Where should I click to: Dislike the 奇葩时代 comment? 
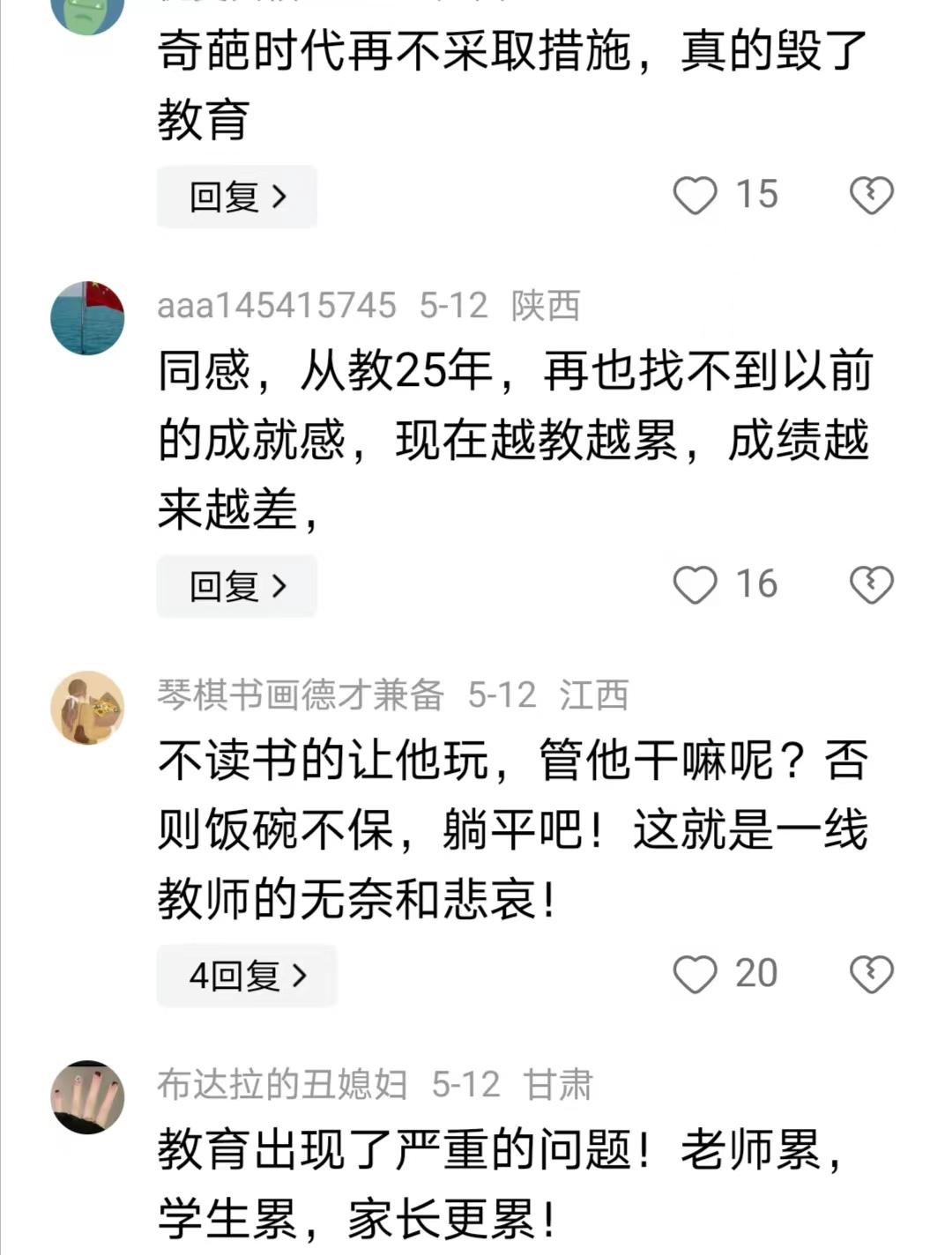tap(872, 196)
